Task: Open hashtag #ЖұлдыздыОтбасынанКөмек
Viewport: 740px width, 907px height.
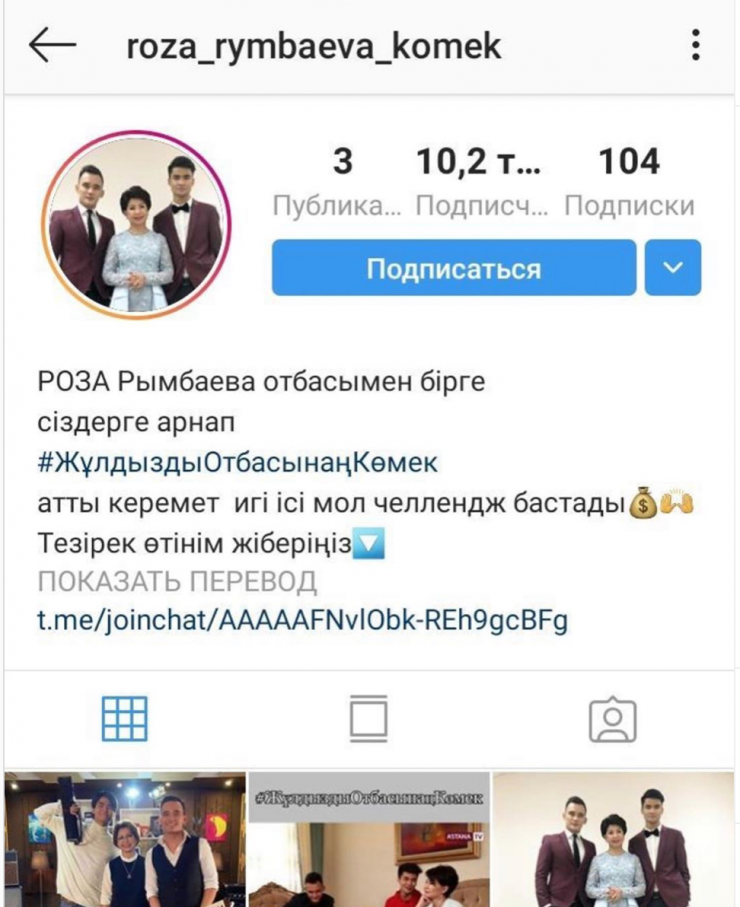Action: [238, 464]
